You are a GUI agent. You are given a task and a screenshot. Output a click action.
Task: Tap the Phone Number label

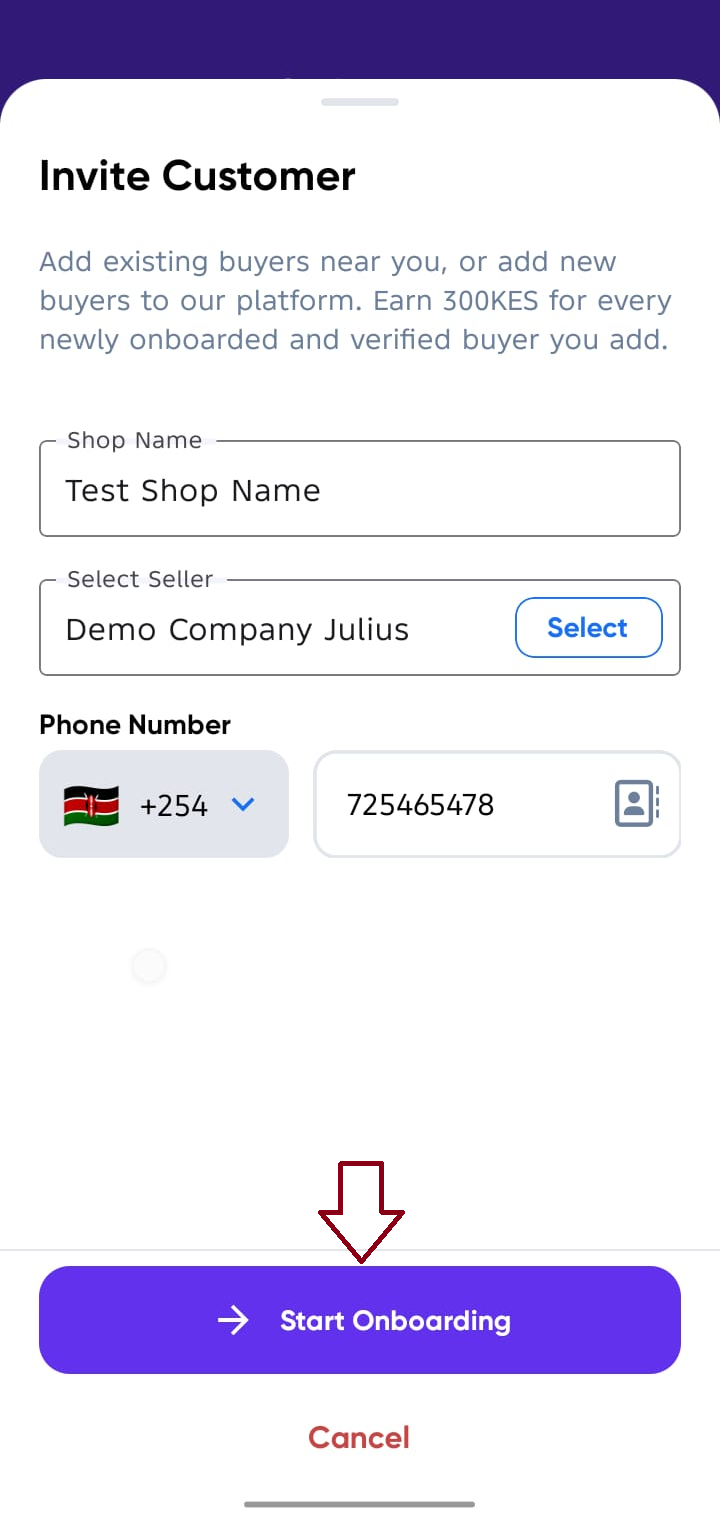coord(134,724)
